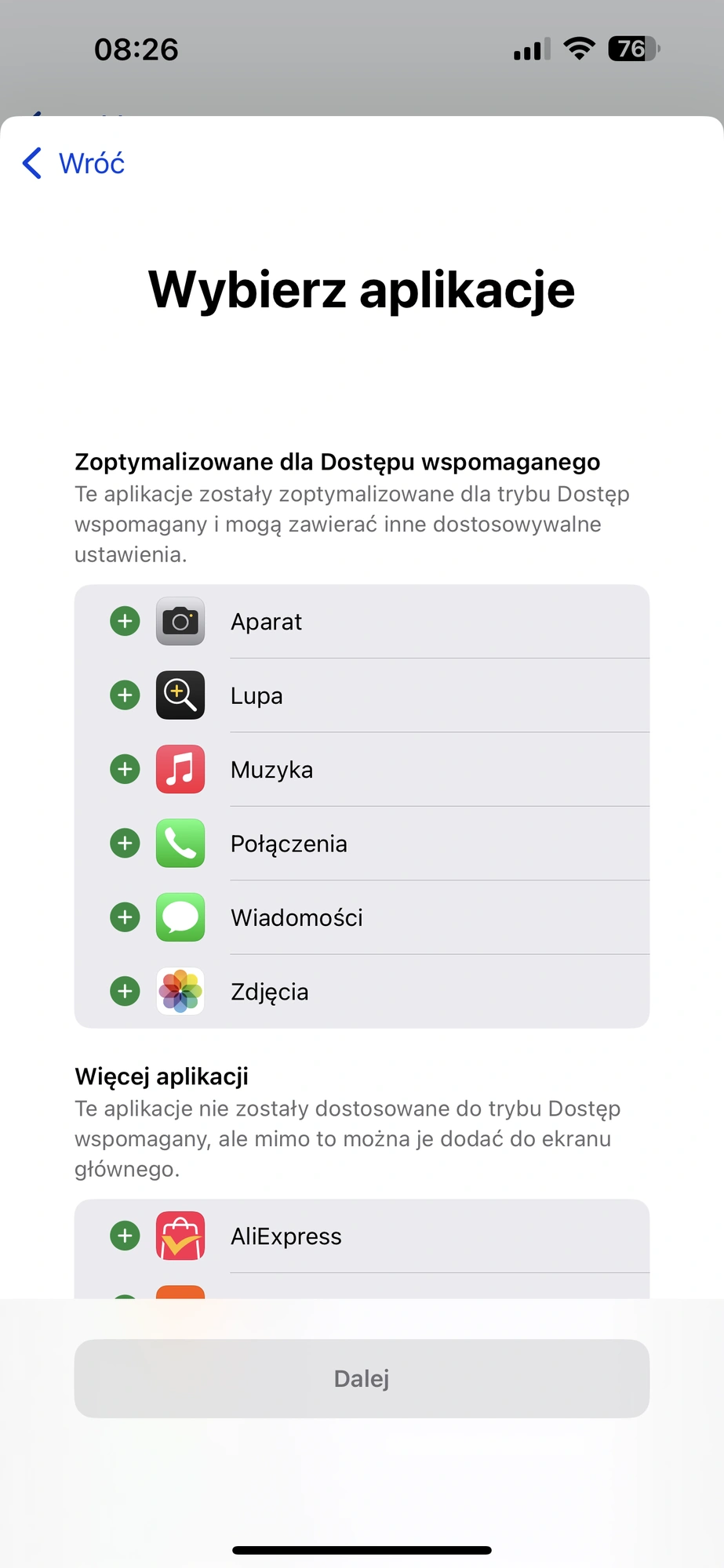
Task: Add AliExpress from Więcej aplikacji
Action: 125,1236
